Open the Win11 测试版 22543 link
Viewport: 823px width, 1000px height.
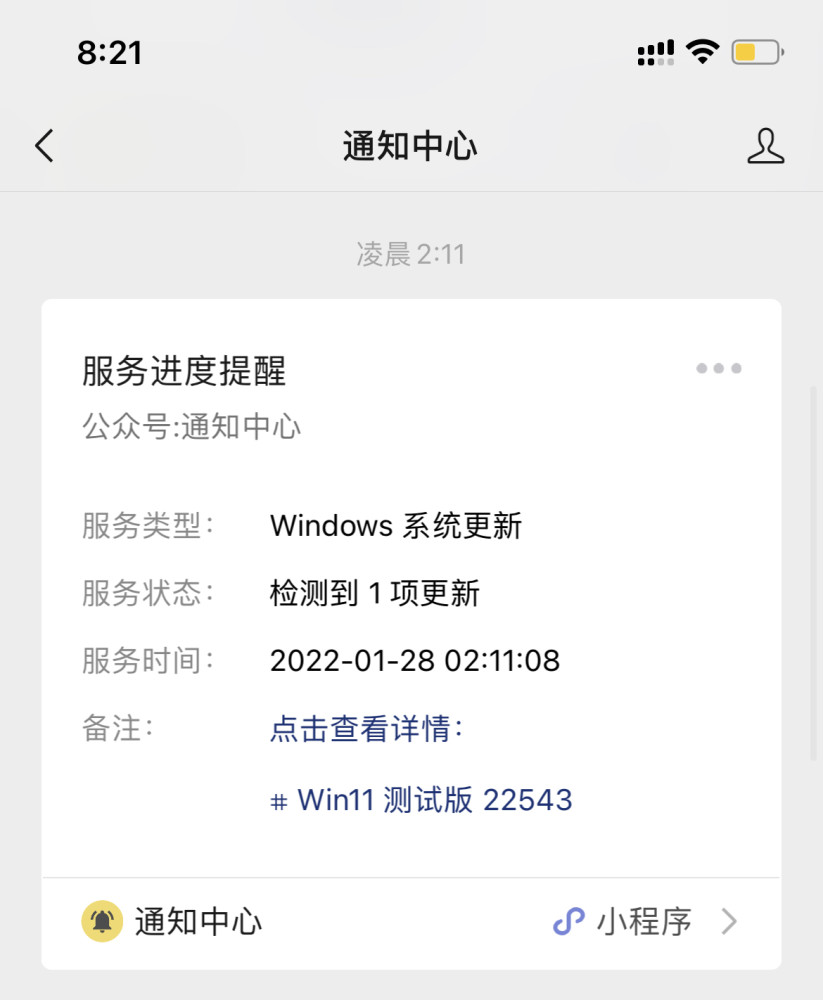421,800
